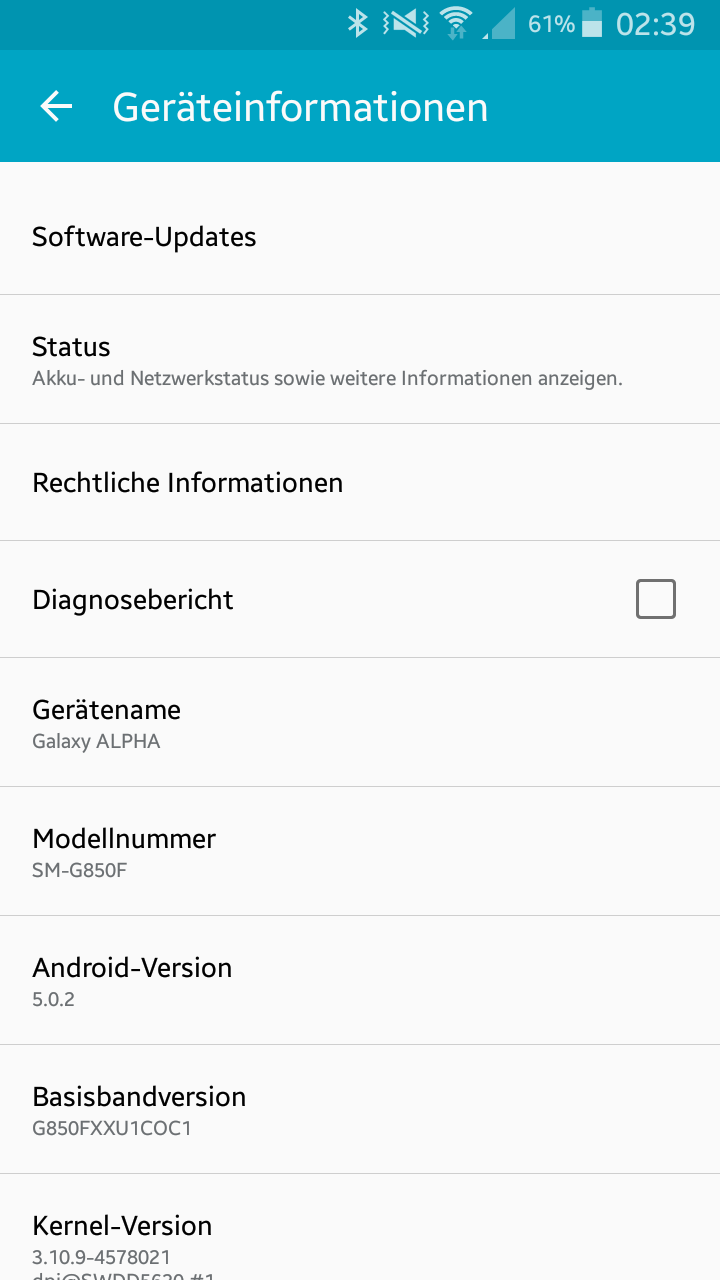Tap Gerätename Galaxy ALPHA row
This screenshot has height=1280, width=720.
pos(360,723)
